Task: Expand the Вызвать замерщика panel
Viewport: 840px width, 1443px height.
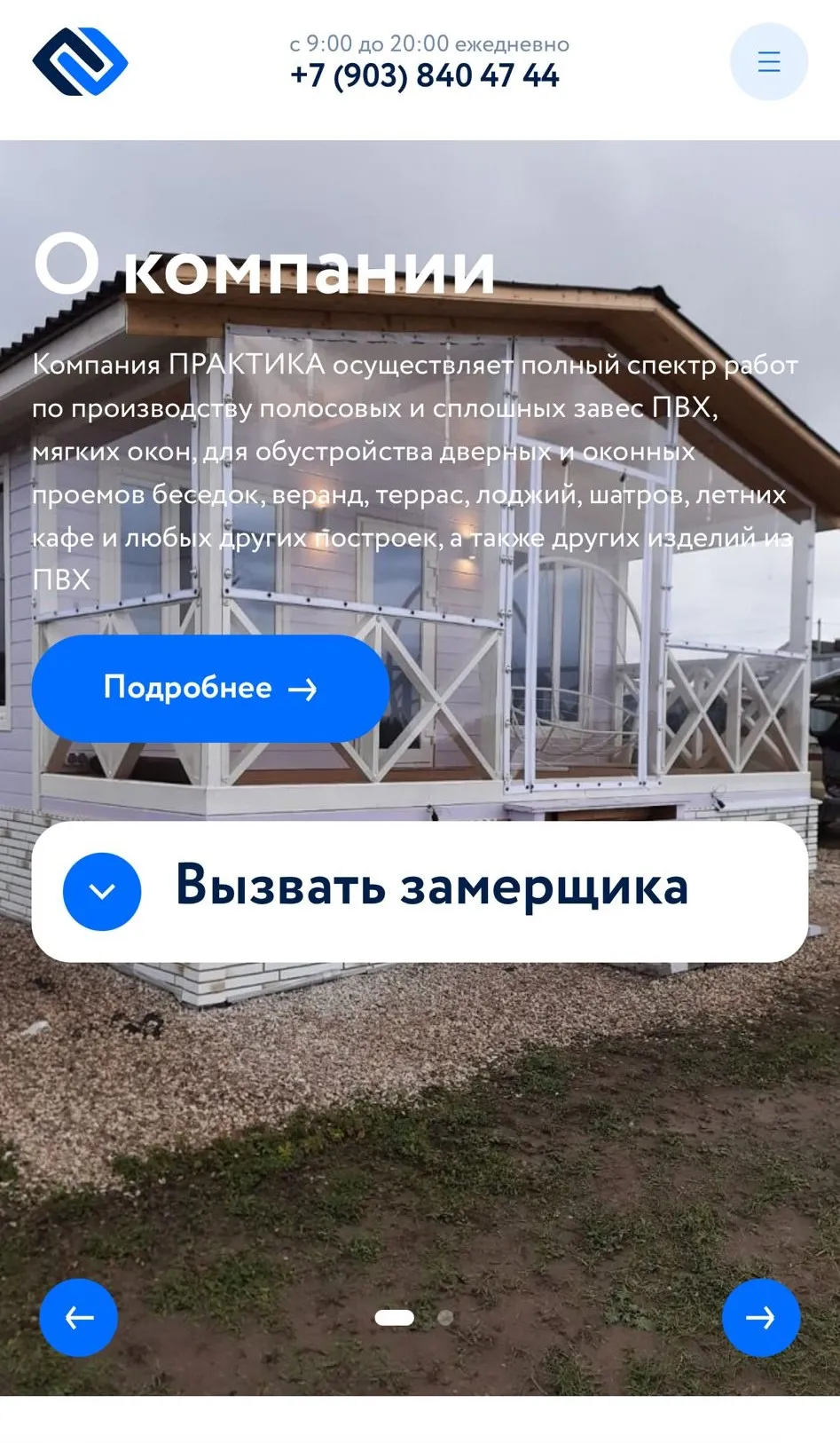Action: pyautogui.click(x=102, y=891)
